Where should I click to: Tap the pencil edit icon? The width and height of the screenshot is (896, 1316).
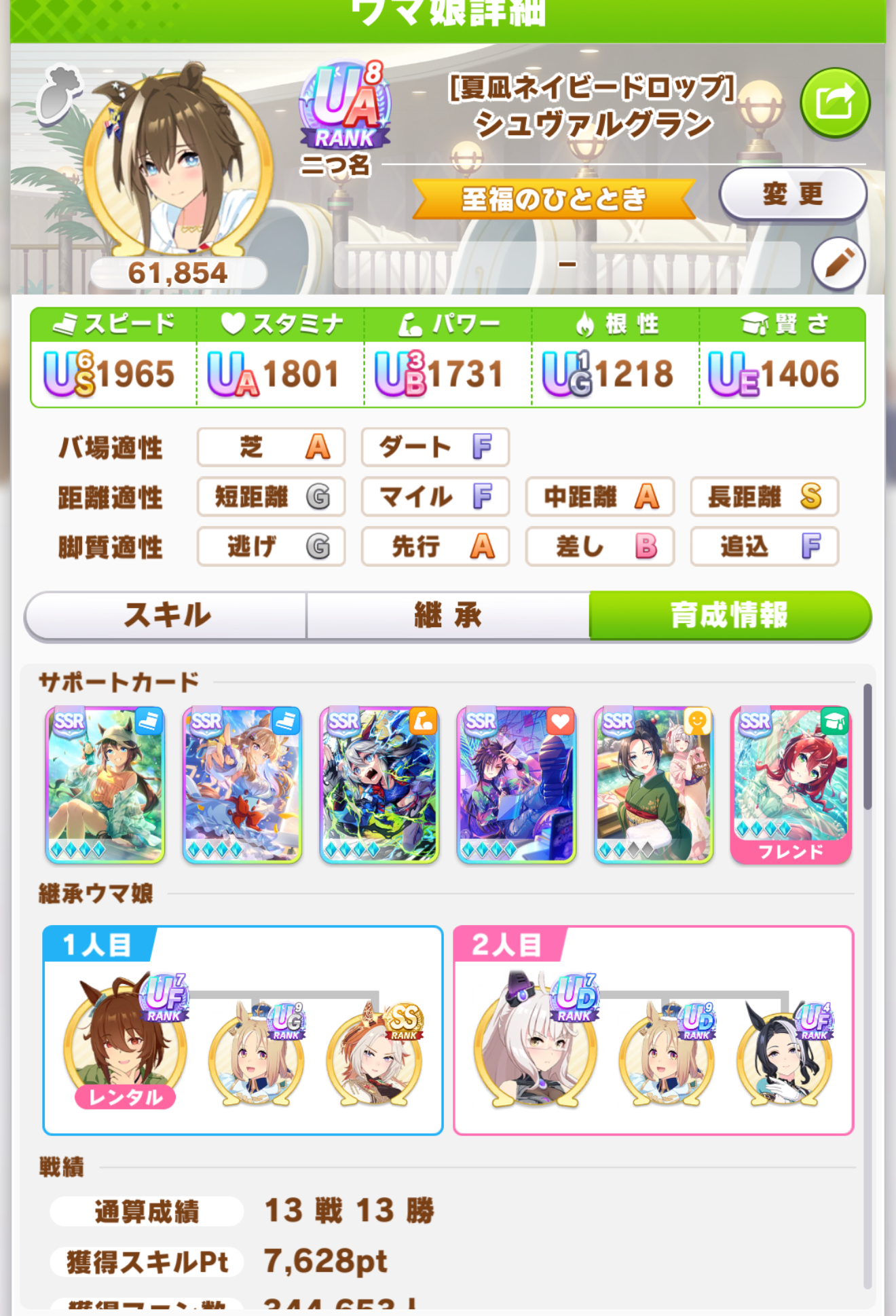coord(838,263)
